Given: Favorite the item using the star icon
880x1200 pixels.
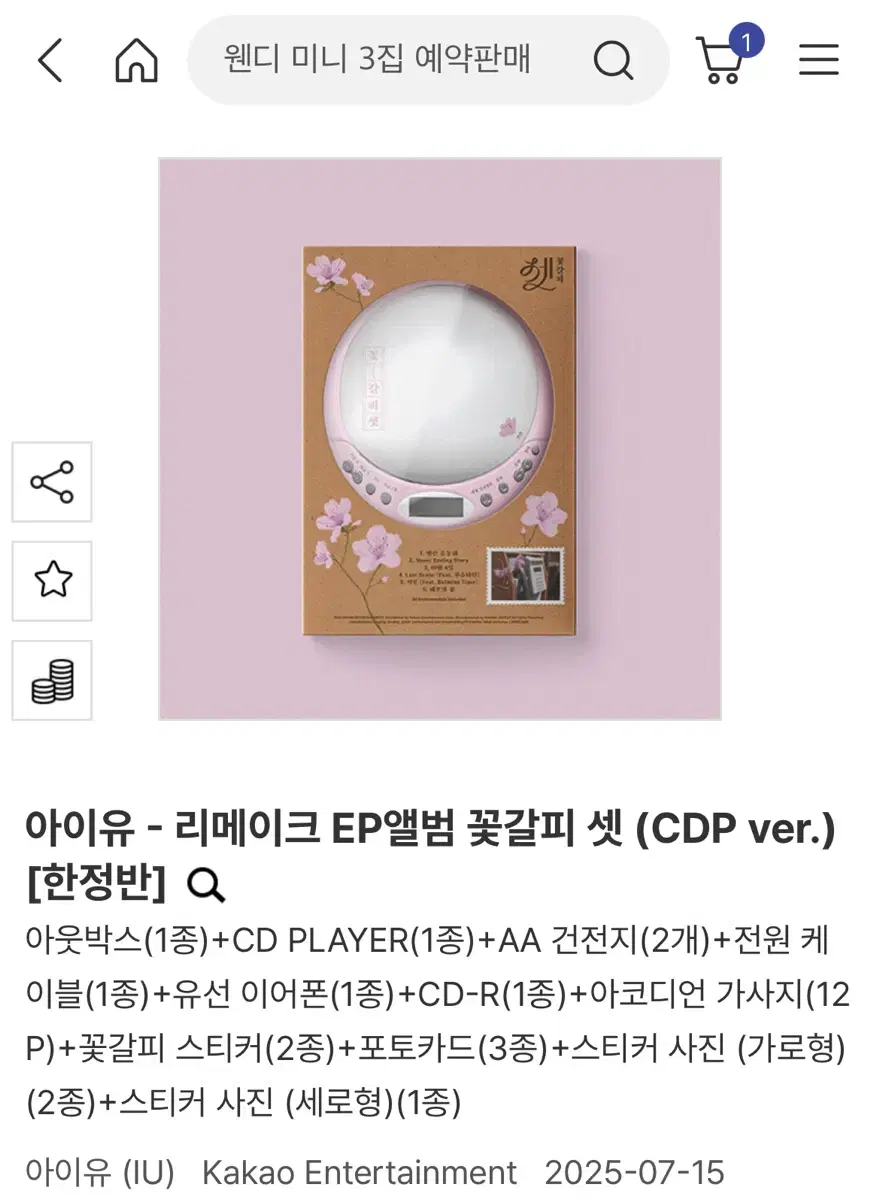Looking at the screenshot, I should [x=52, y=581].
